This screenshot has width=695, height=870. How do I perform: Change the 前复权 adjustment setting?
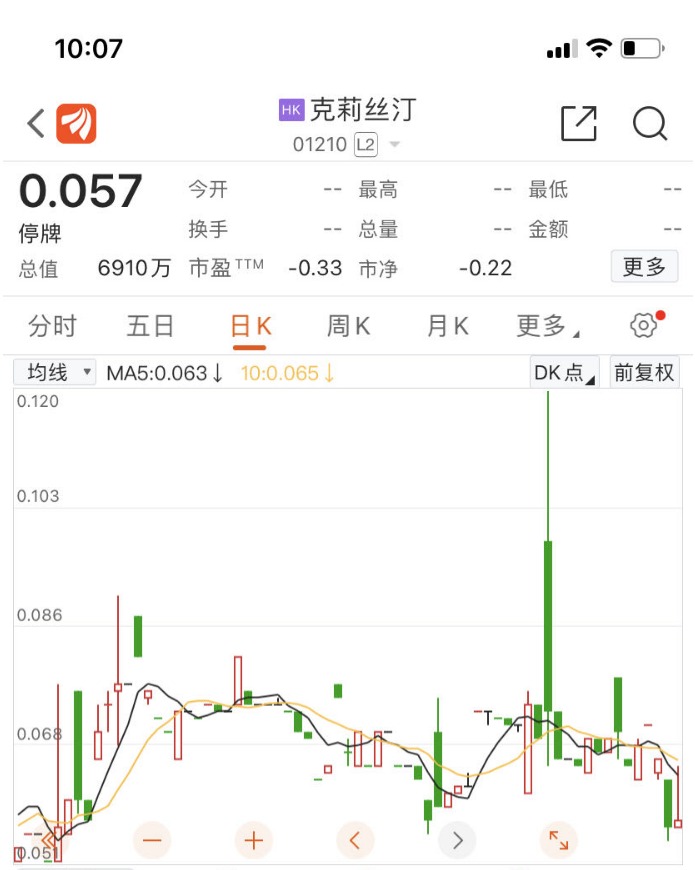pos(644,373)
